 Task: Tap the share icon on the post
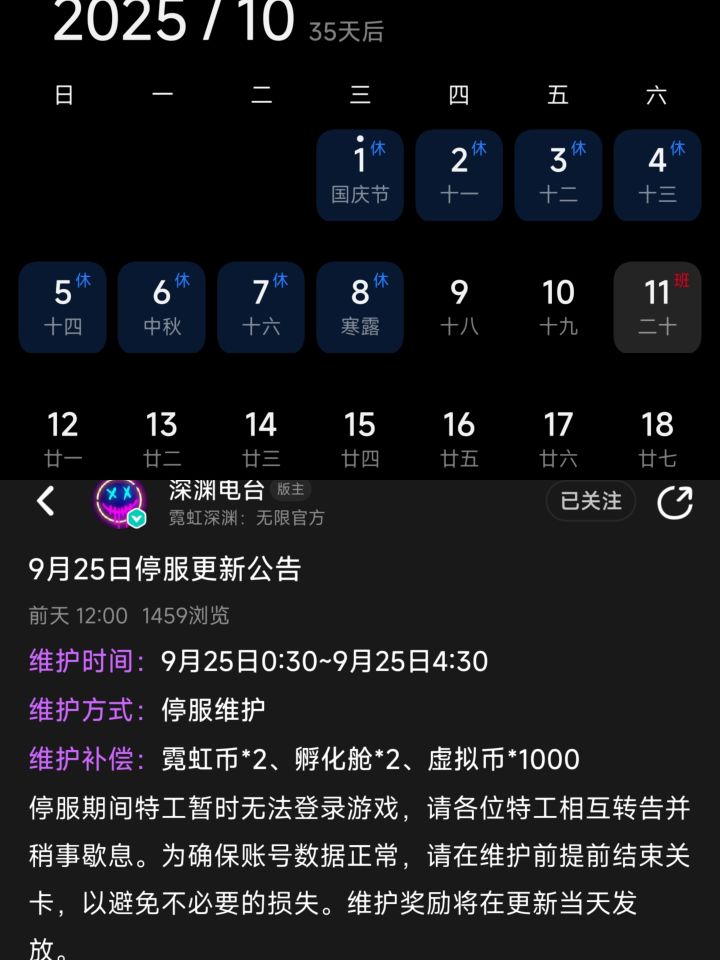[675, 503]
